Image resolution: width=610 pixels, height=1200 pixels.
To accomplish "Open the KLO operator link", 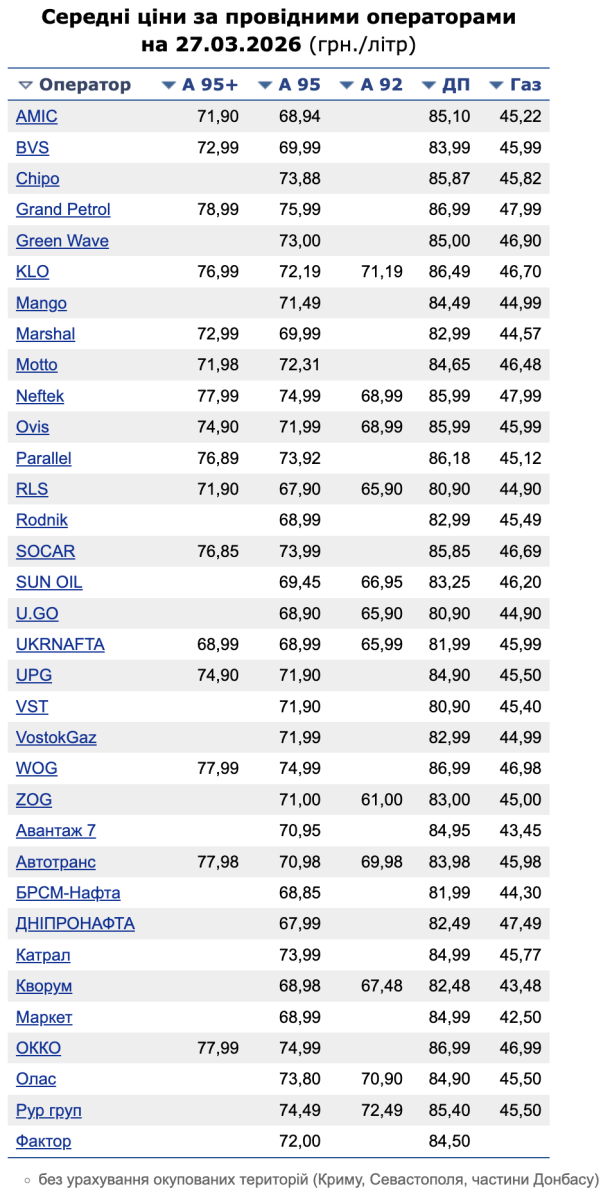I will (32, 272).
